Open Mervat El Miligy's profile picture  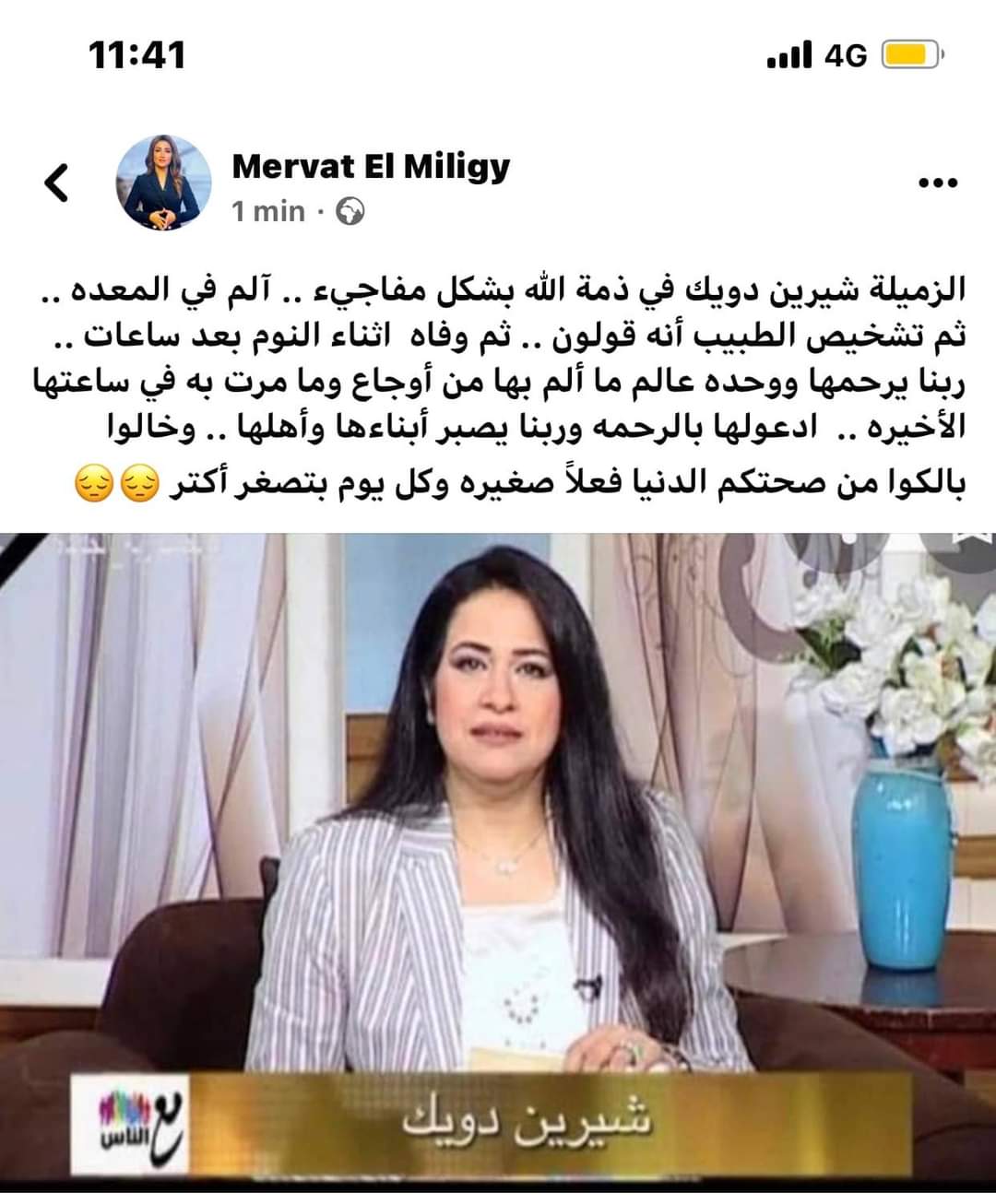163,183
